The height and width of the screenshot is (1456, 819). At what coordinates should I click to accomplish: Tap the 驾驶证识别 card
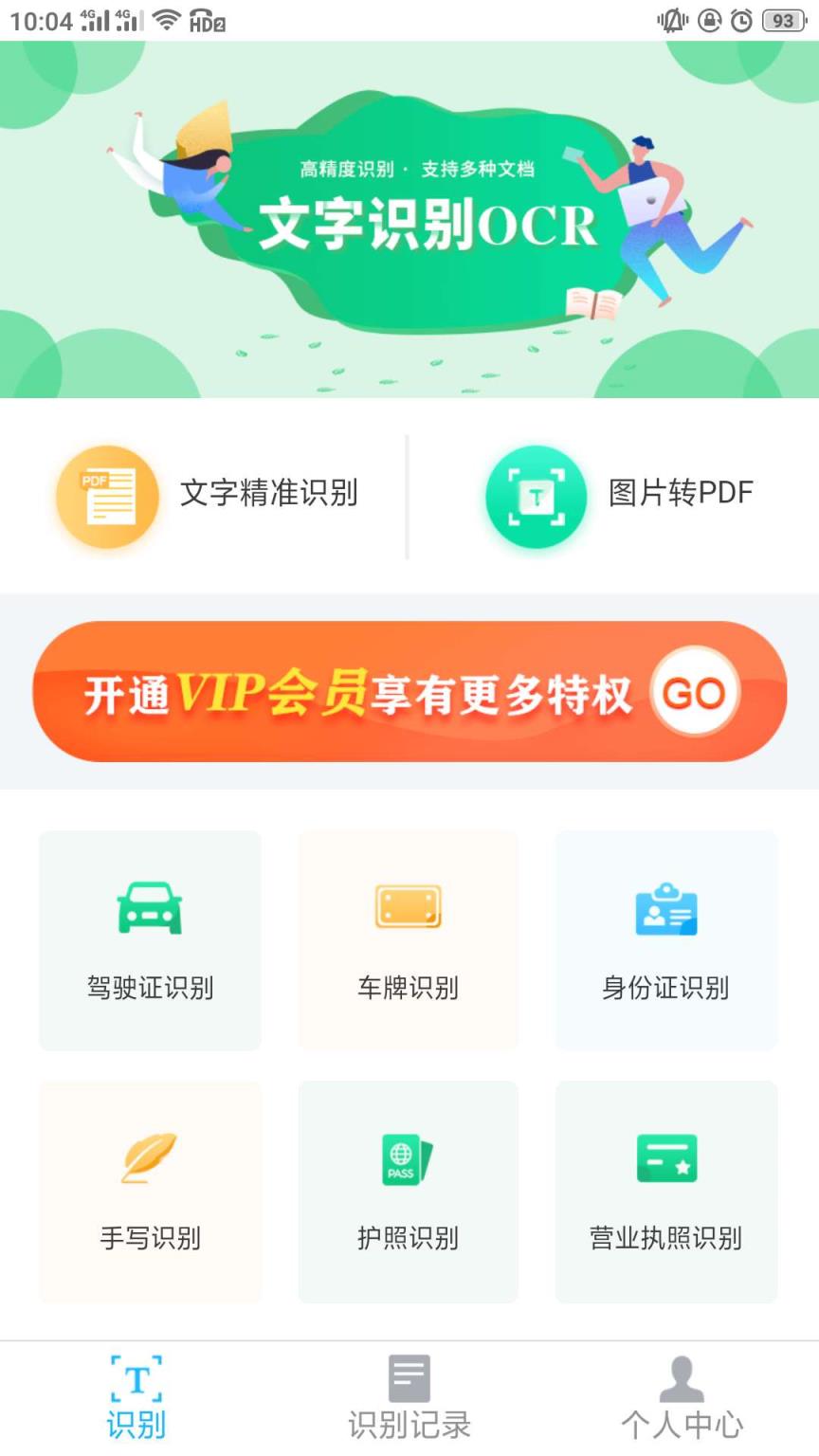click(x=149, y=940)
